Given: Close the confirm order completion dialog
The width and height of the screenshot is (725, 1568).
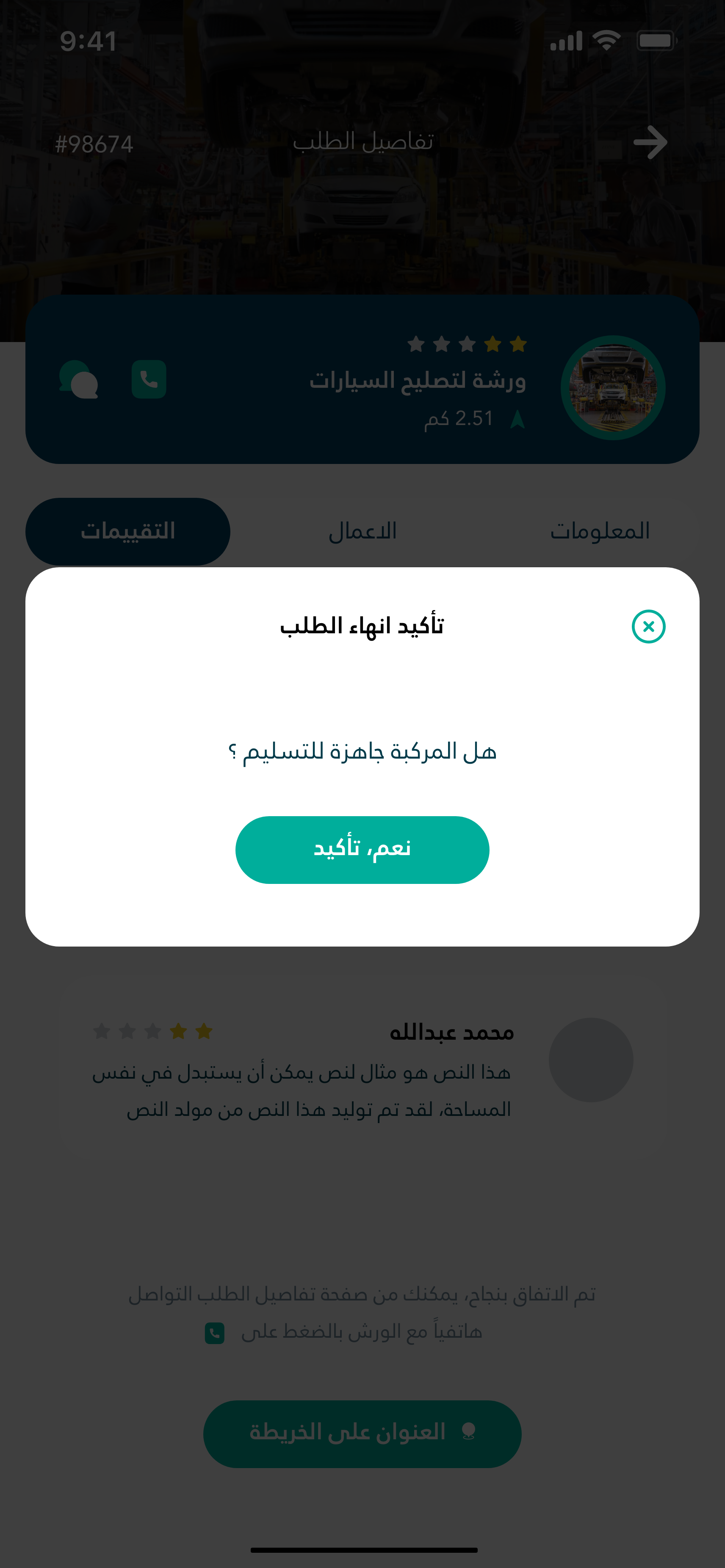Looking at the screenshot, I should [648, 627].
